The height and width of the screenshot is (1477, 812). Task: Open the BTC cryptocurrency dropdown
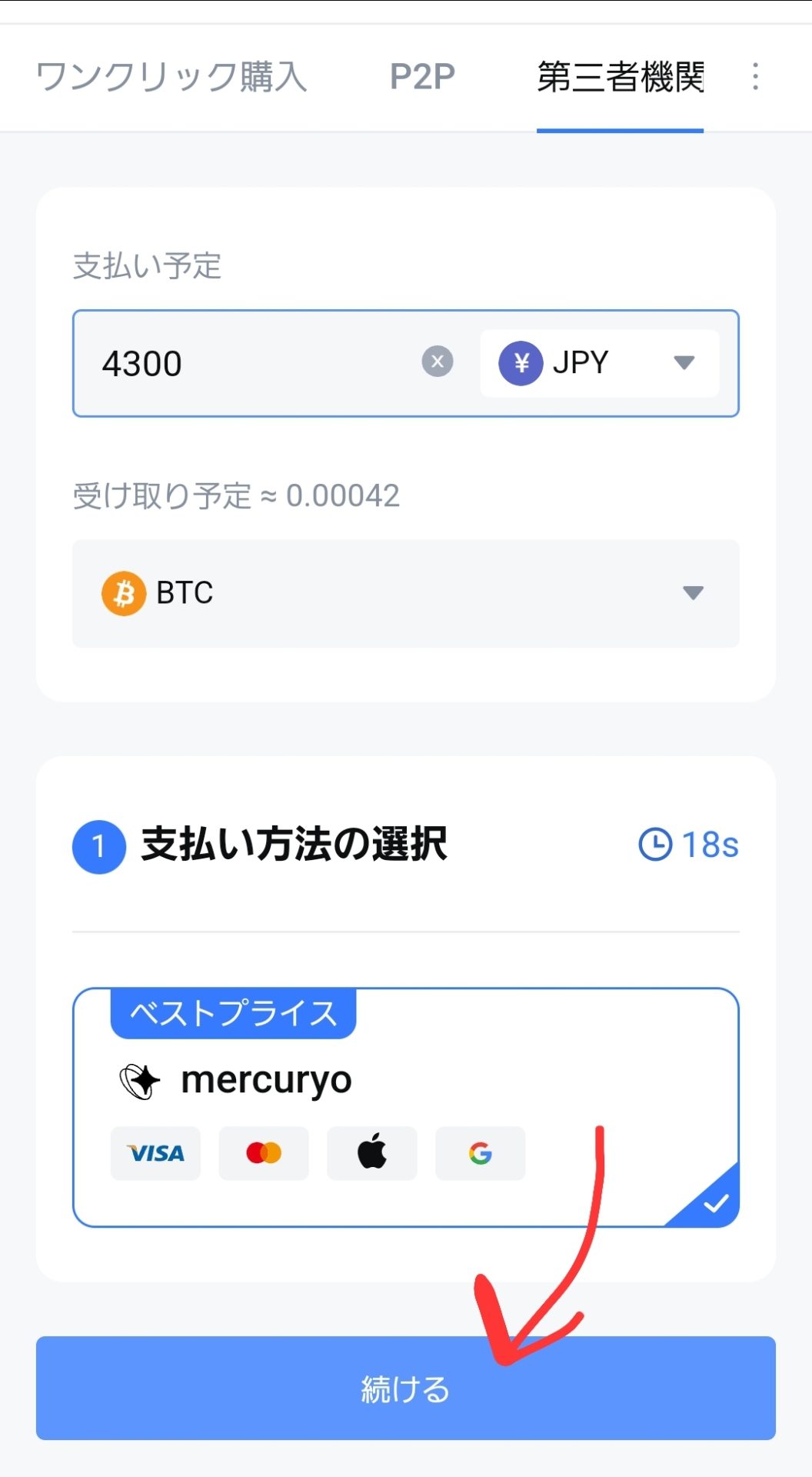[693, 592]
